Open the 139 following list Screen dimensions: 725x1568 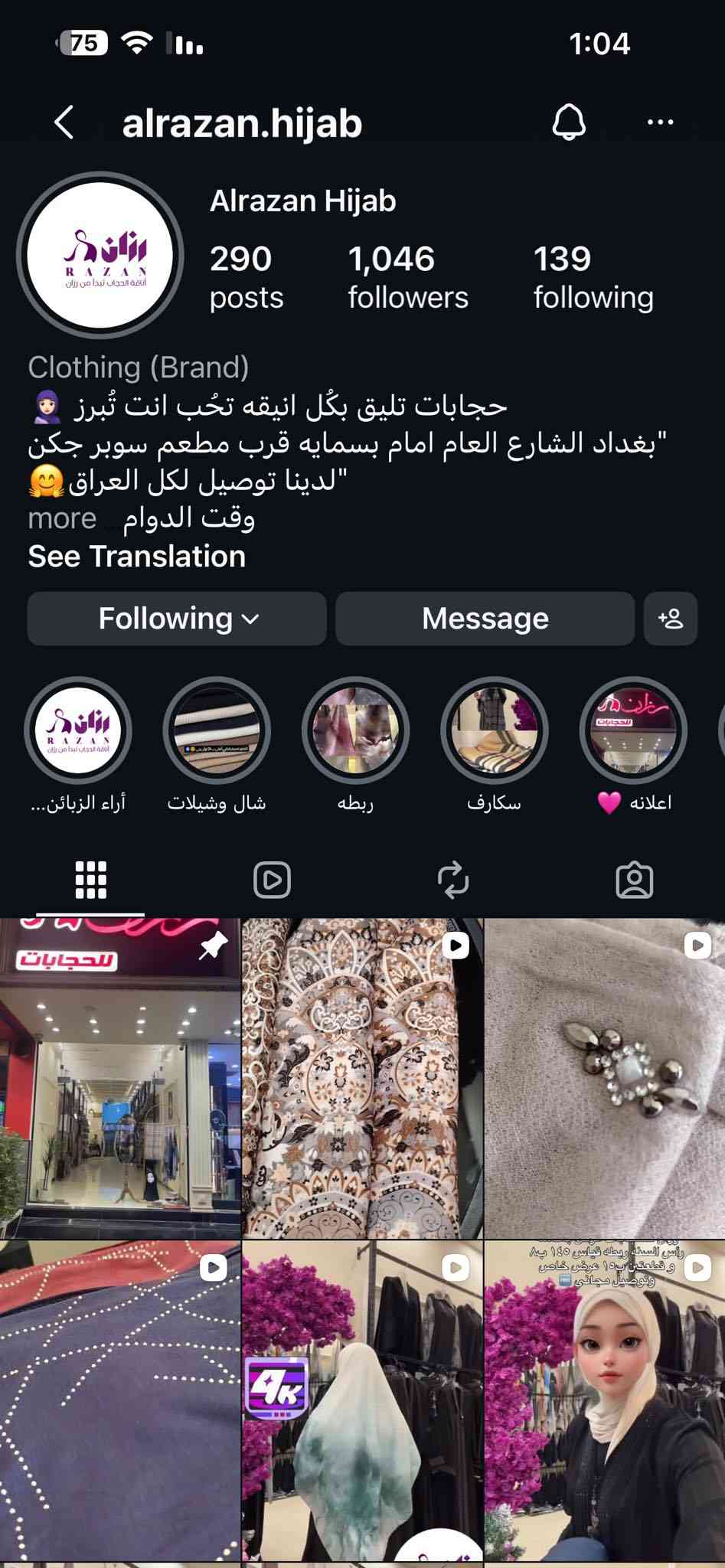[593, 277]
